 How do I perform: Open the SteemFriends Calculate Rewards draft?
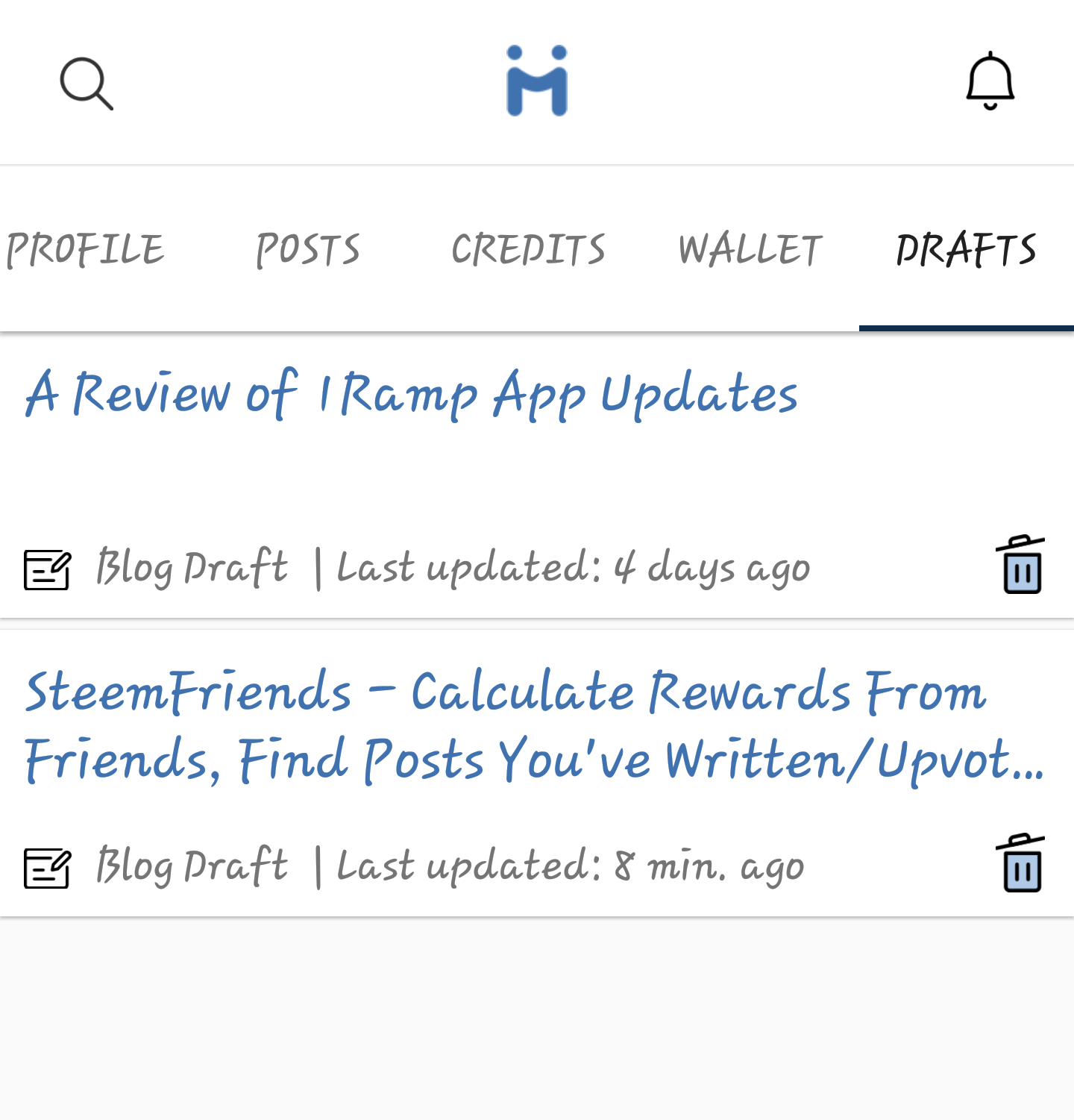[x=522, y=725]
